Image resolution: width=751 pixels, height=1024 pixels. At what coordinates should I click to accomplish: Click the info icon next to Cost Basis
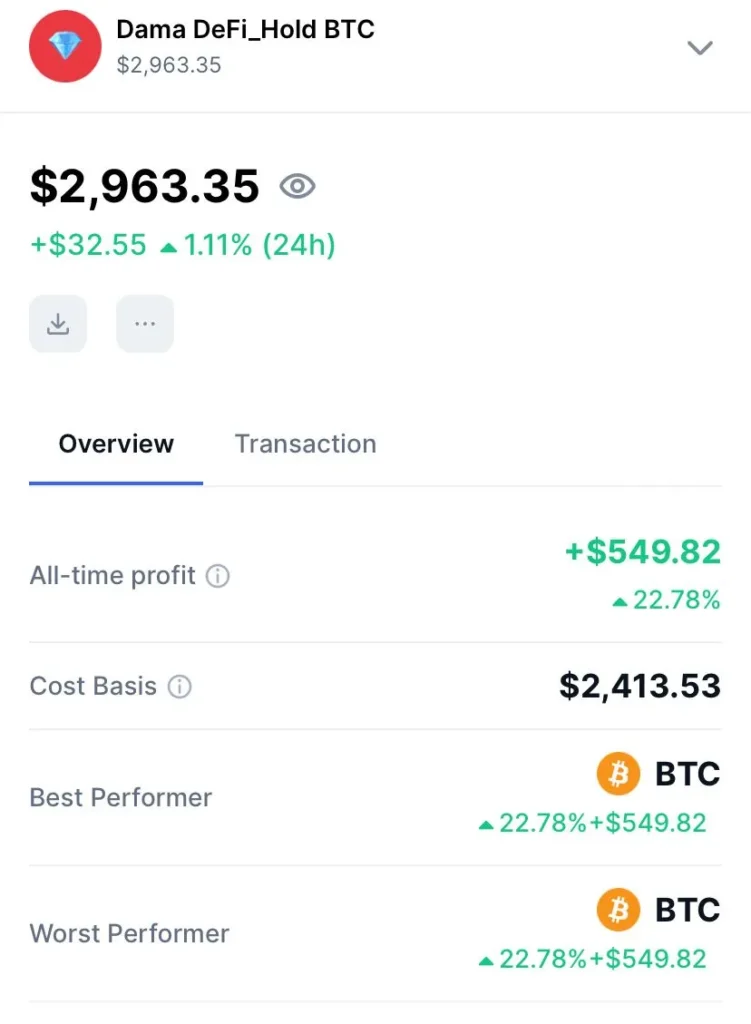pos(180,687)
